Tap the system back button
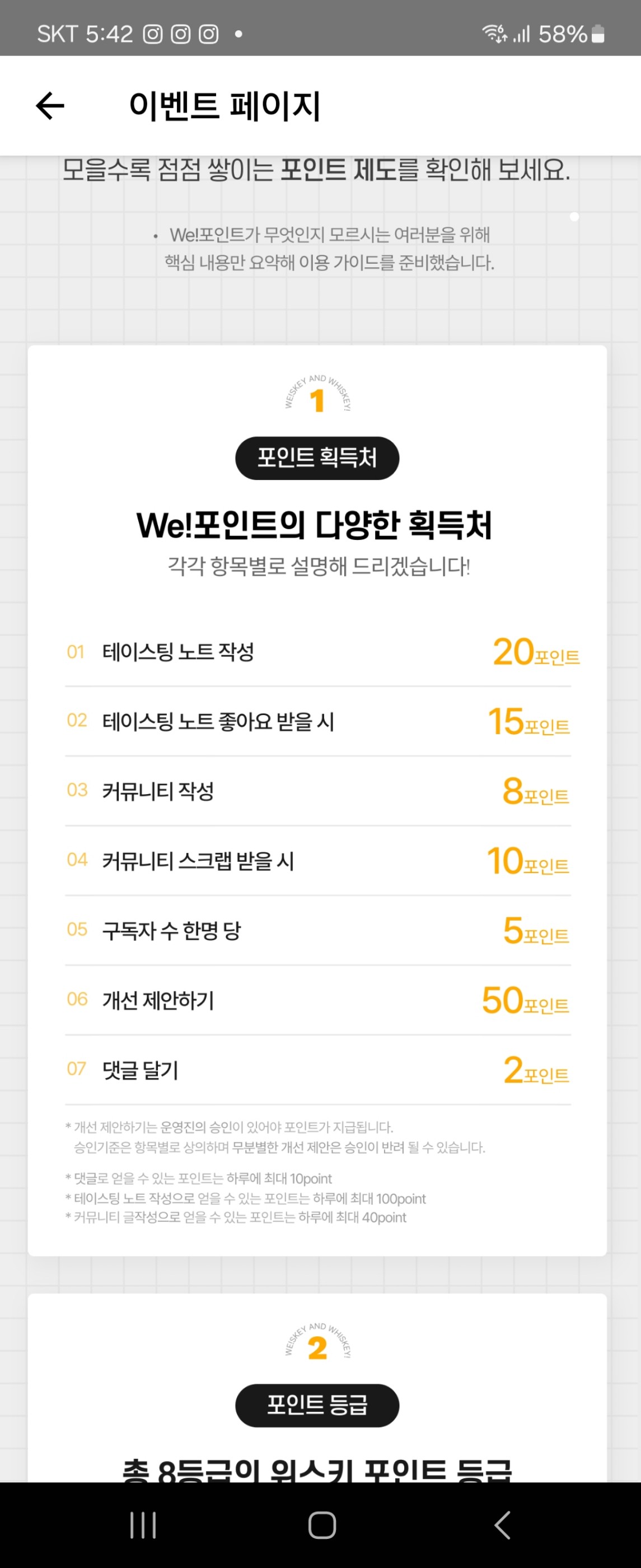The image size is (641, 1568). point(502,1525)
